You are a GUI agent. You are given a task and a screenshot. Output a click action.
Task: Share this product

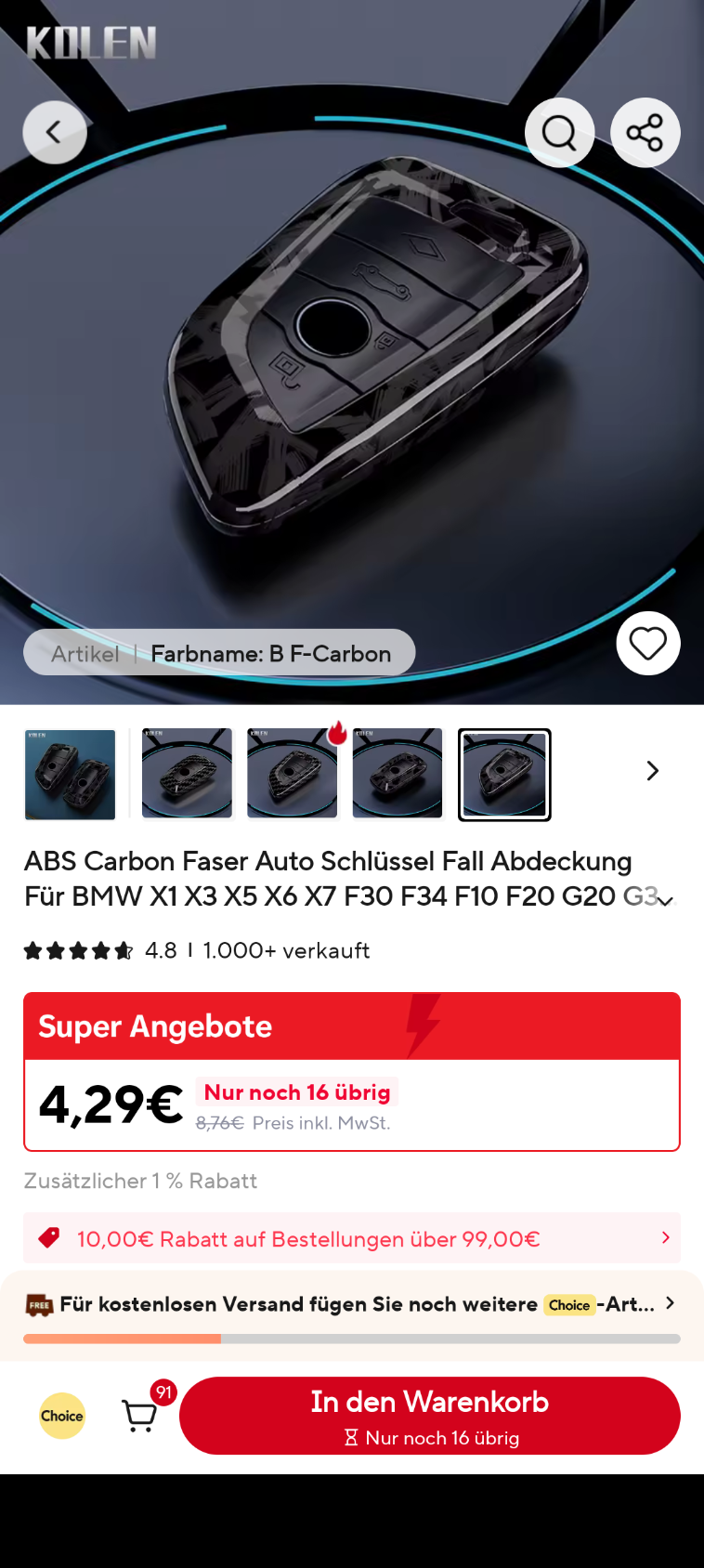pos(645,133)
